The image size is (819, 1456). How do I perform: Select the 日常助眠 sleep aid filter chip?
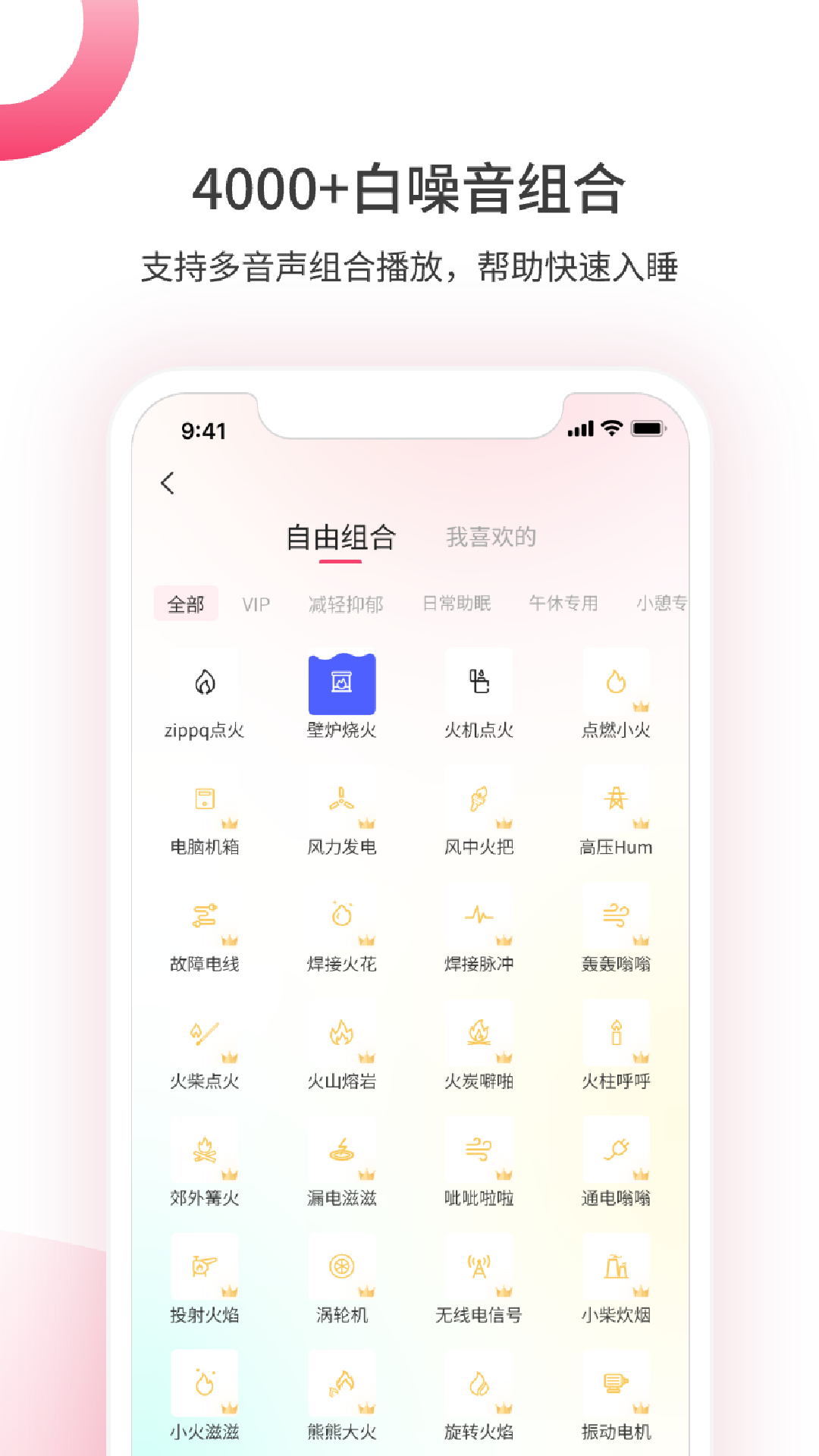[x=458, y=603]
